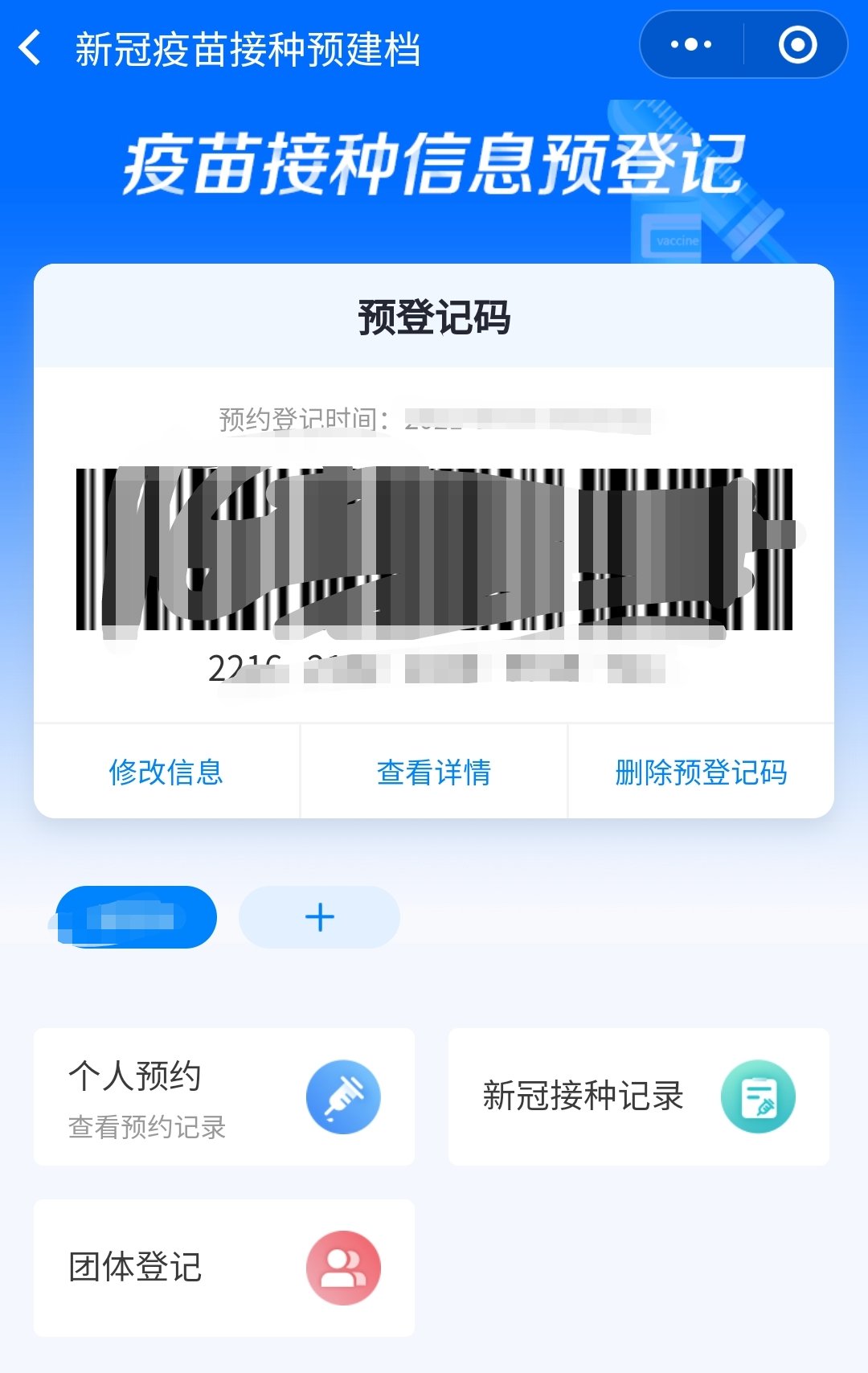Screen dimensions: 868x1373
Task: Open 团体登记 group registration
Action: coord(223,1268)
